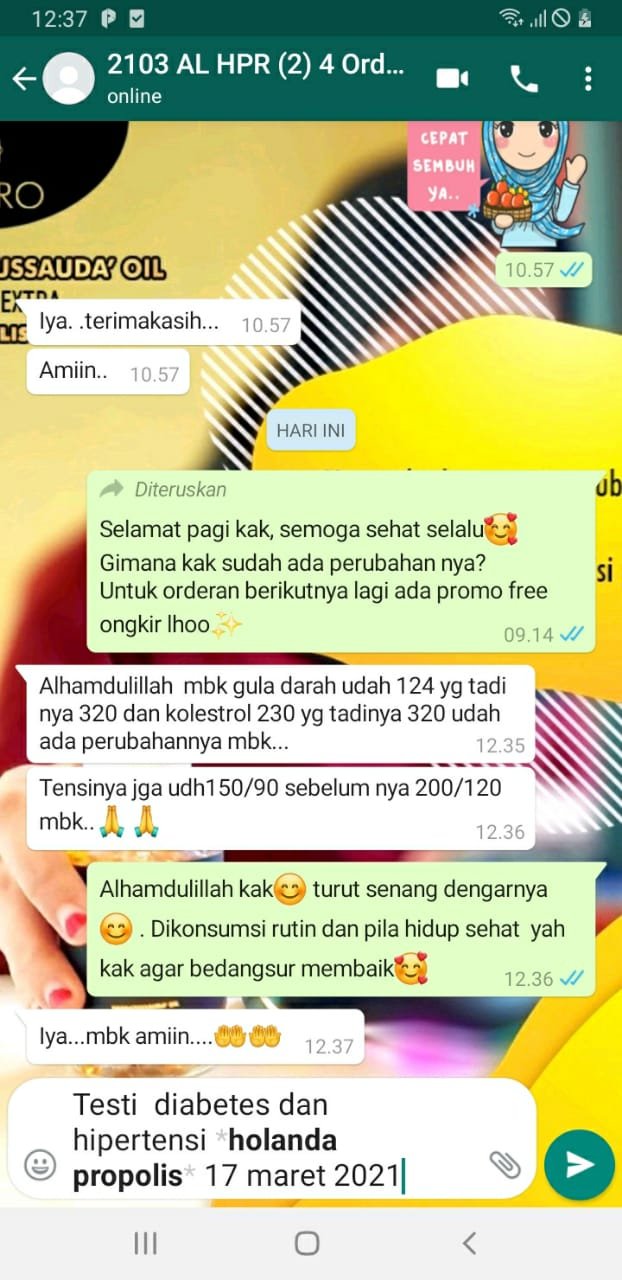Open the recent apps view
Screen dimensions: 622x1280
point(146,1243)
